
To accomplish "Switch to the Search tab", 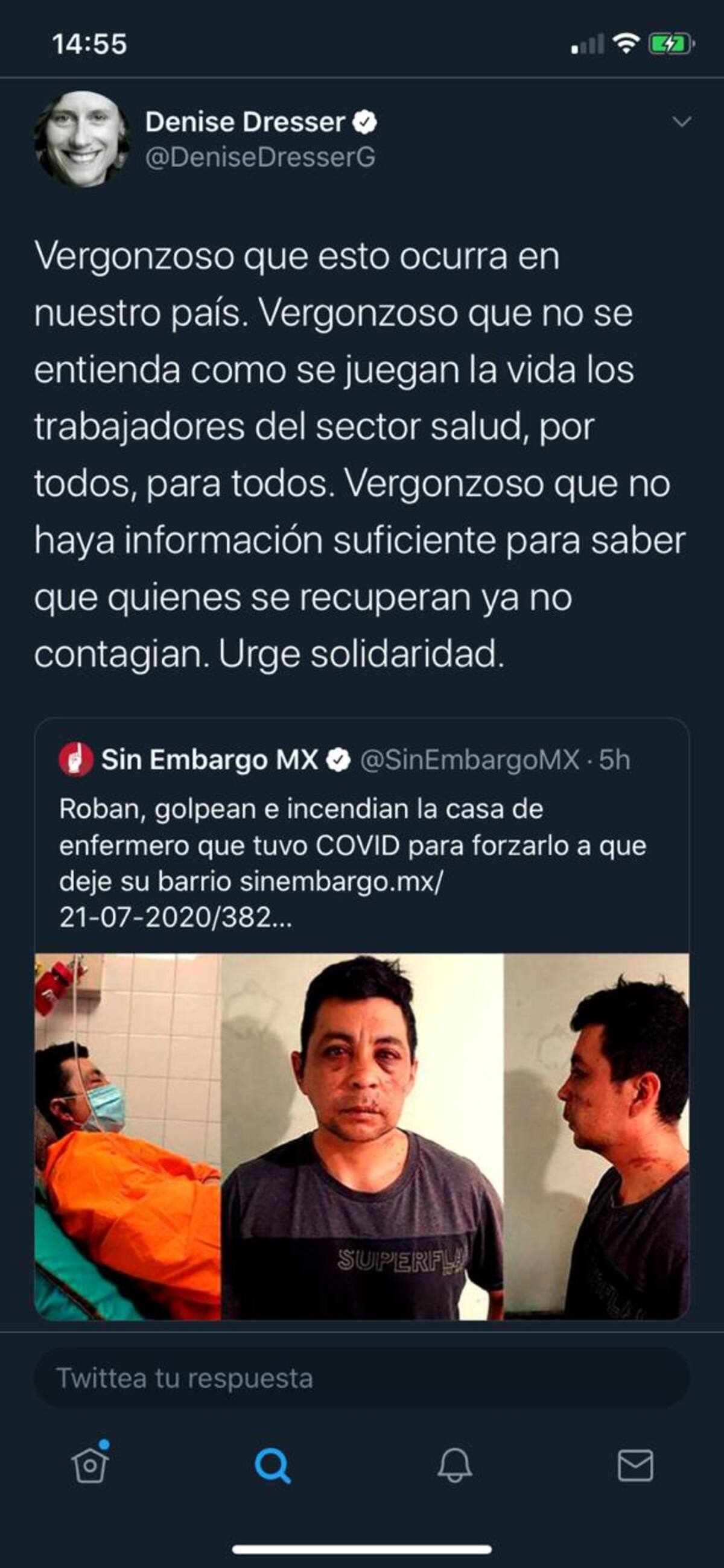I will (272, 1465).
